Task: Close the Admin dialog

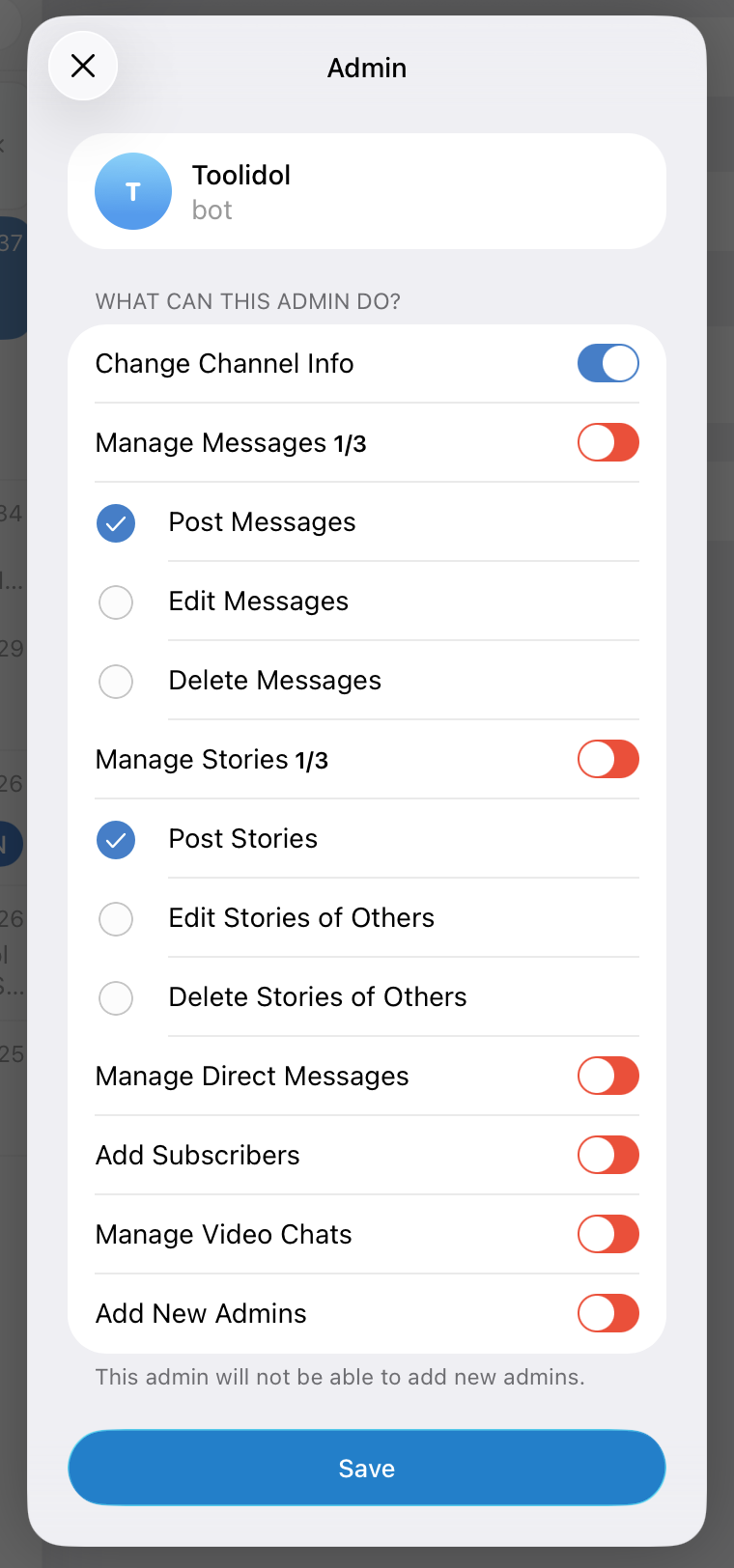Action: point(83,66)
